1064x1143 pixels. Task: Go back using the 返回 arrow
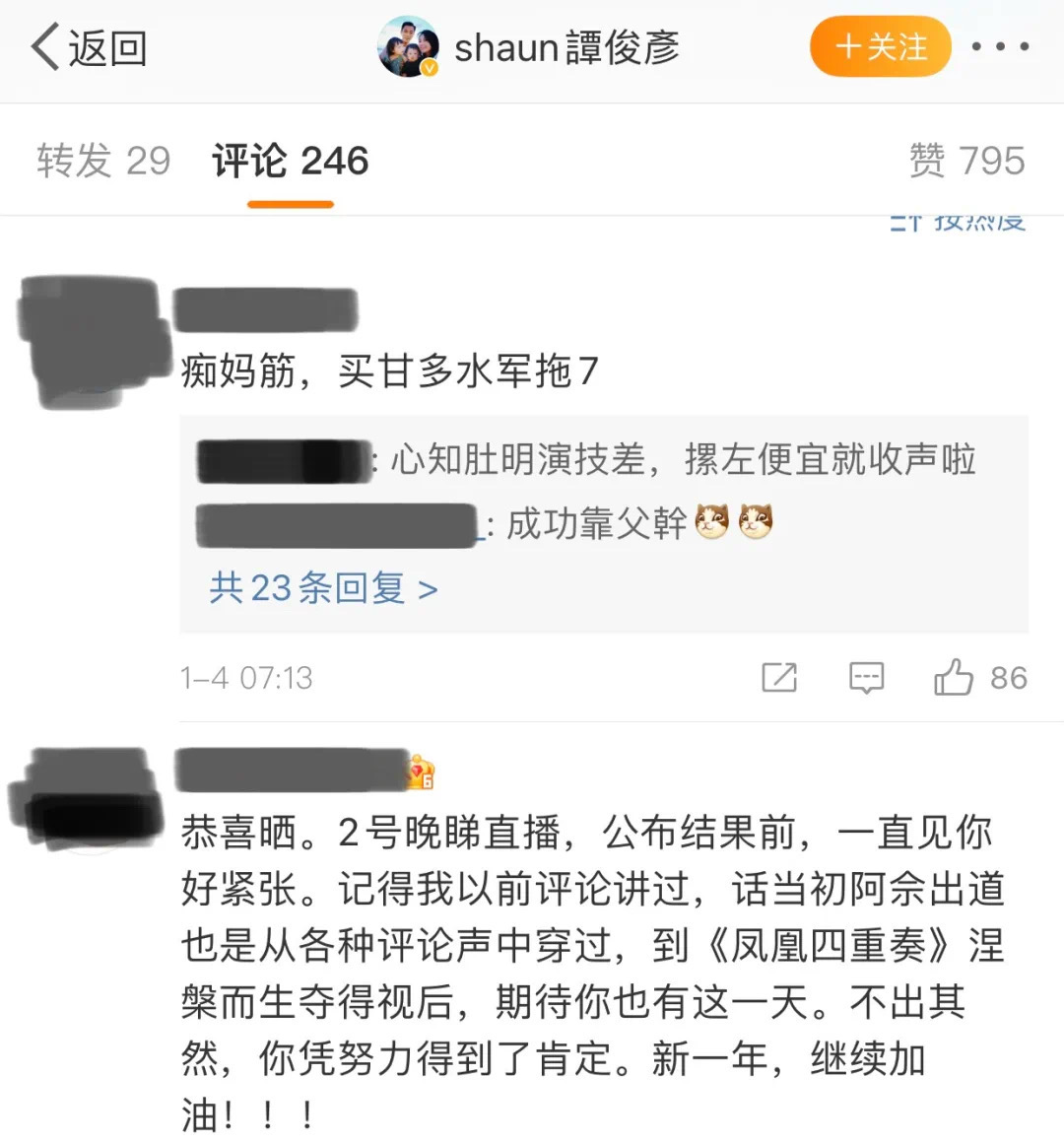pyautogui.click(x=87, y=47)
